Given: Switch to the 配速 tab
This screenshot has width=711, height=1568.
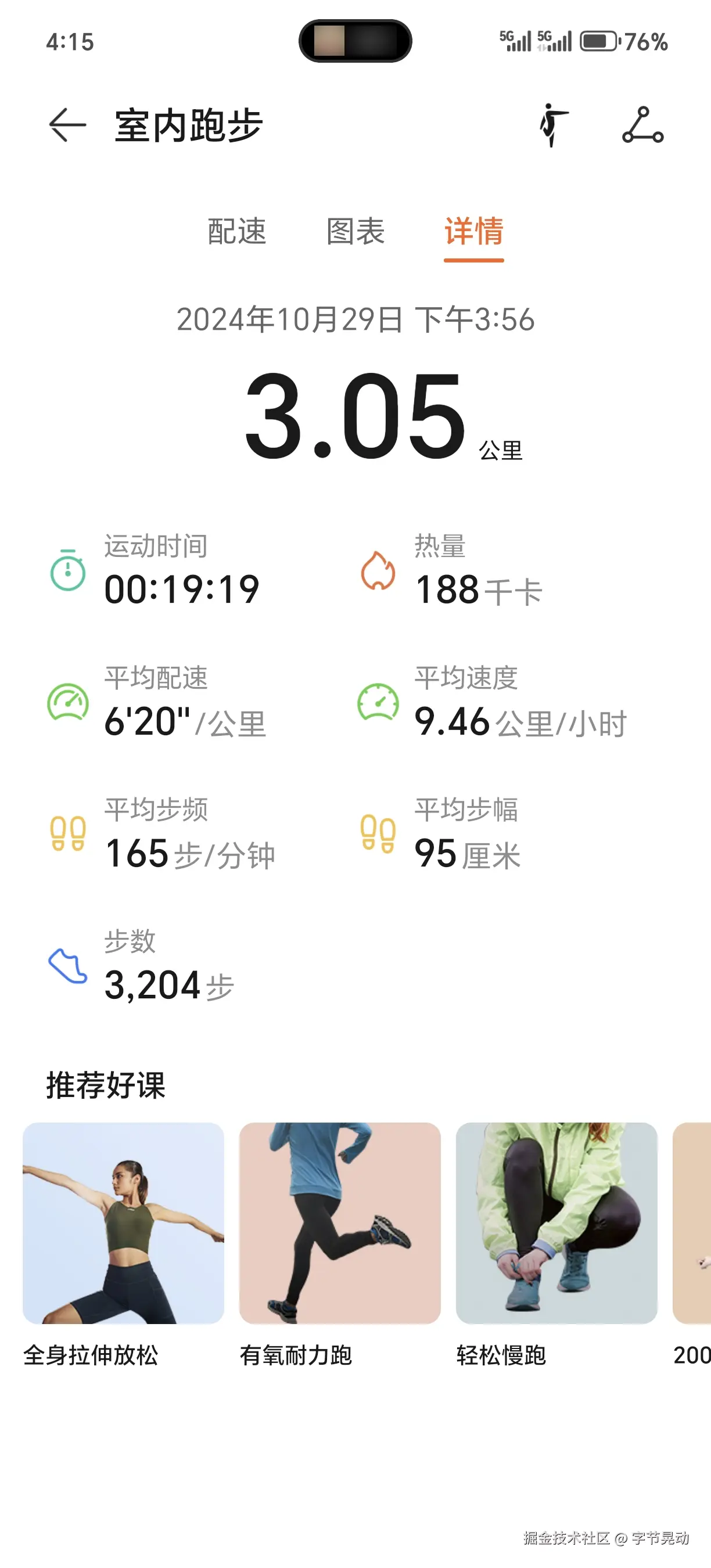Looking at the screenshot, I should click(238, 232).
